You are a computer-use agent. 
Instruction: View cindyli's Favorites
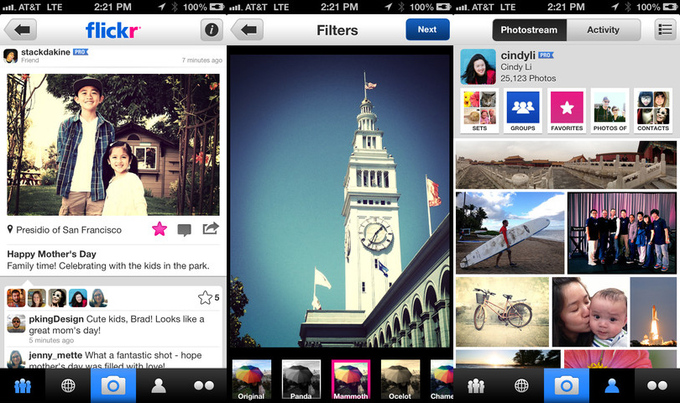(566, 110)
